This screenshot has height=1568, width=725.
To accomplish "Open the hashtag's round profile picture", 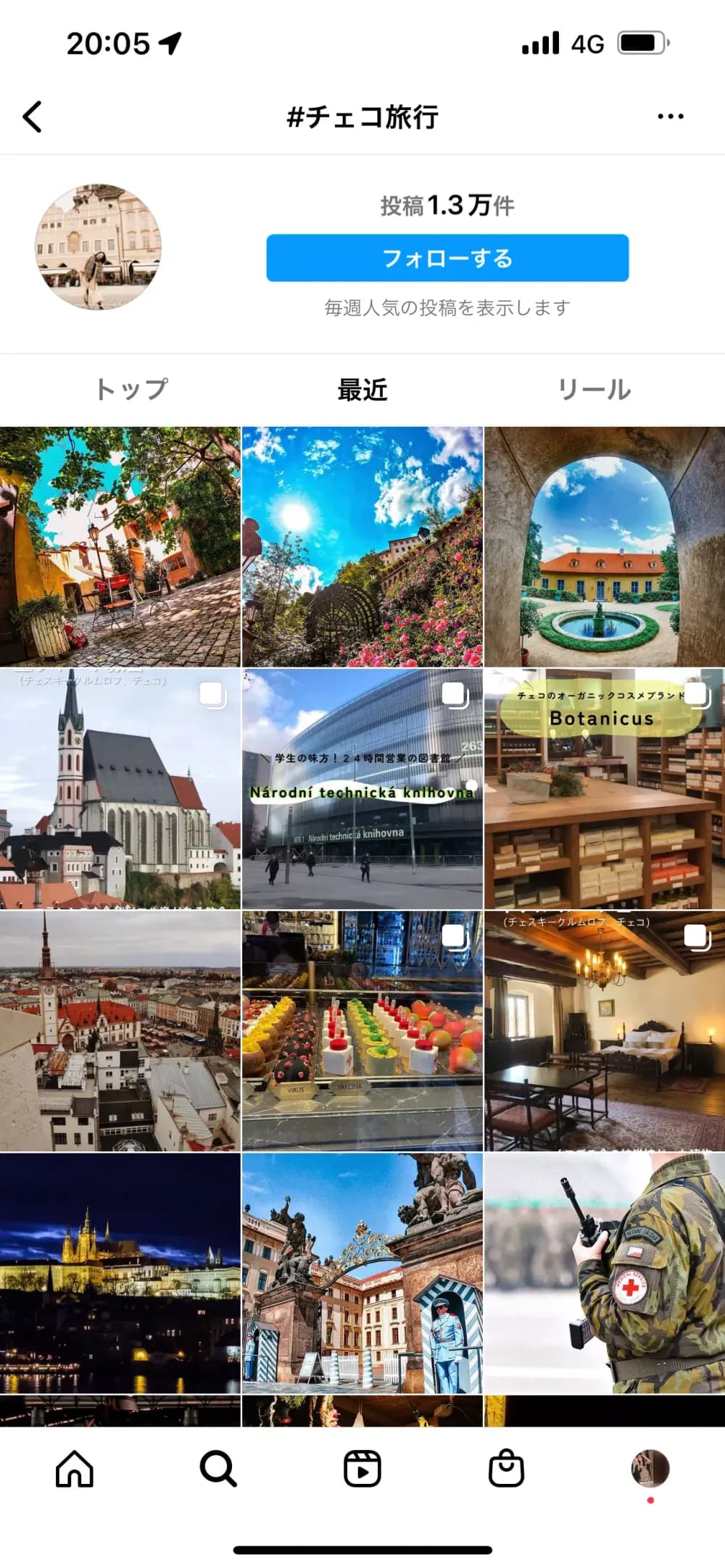I will pos(99,247).
